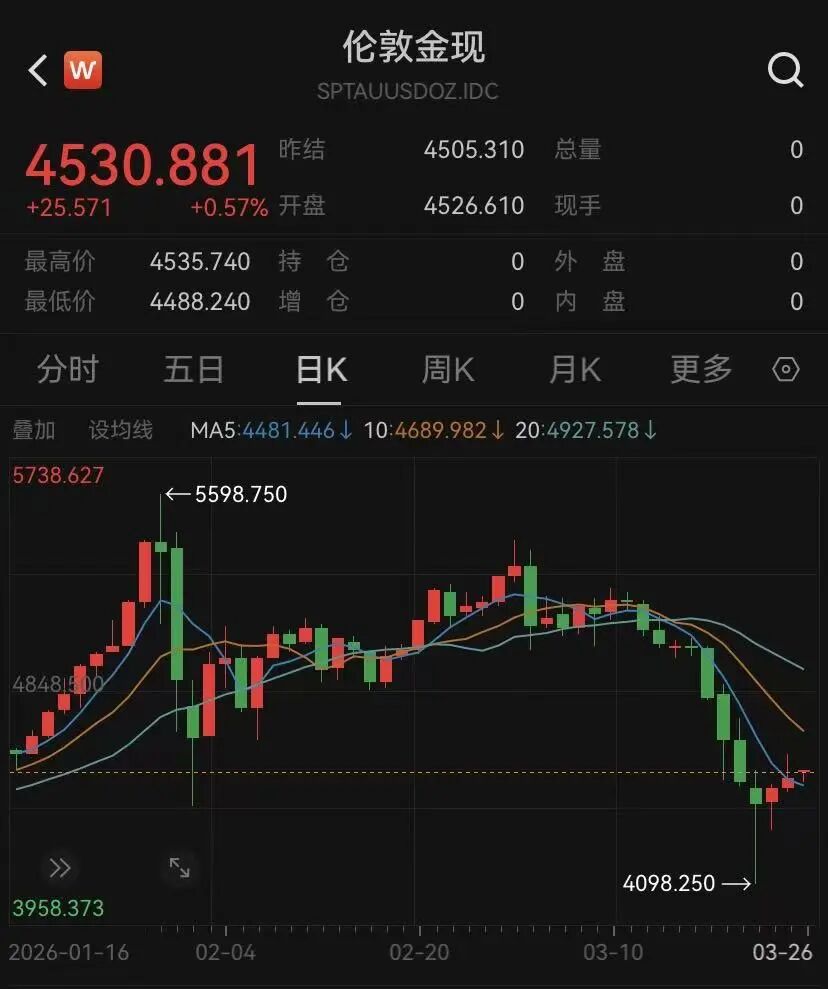
Task: Switch to the 月K chart tab
Action: tap(574, 370)
